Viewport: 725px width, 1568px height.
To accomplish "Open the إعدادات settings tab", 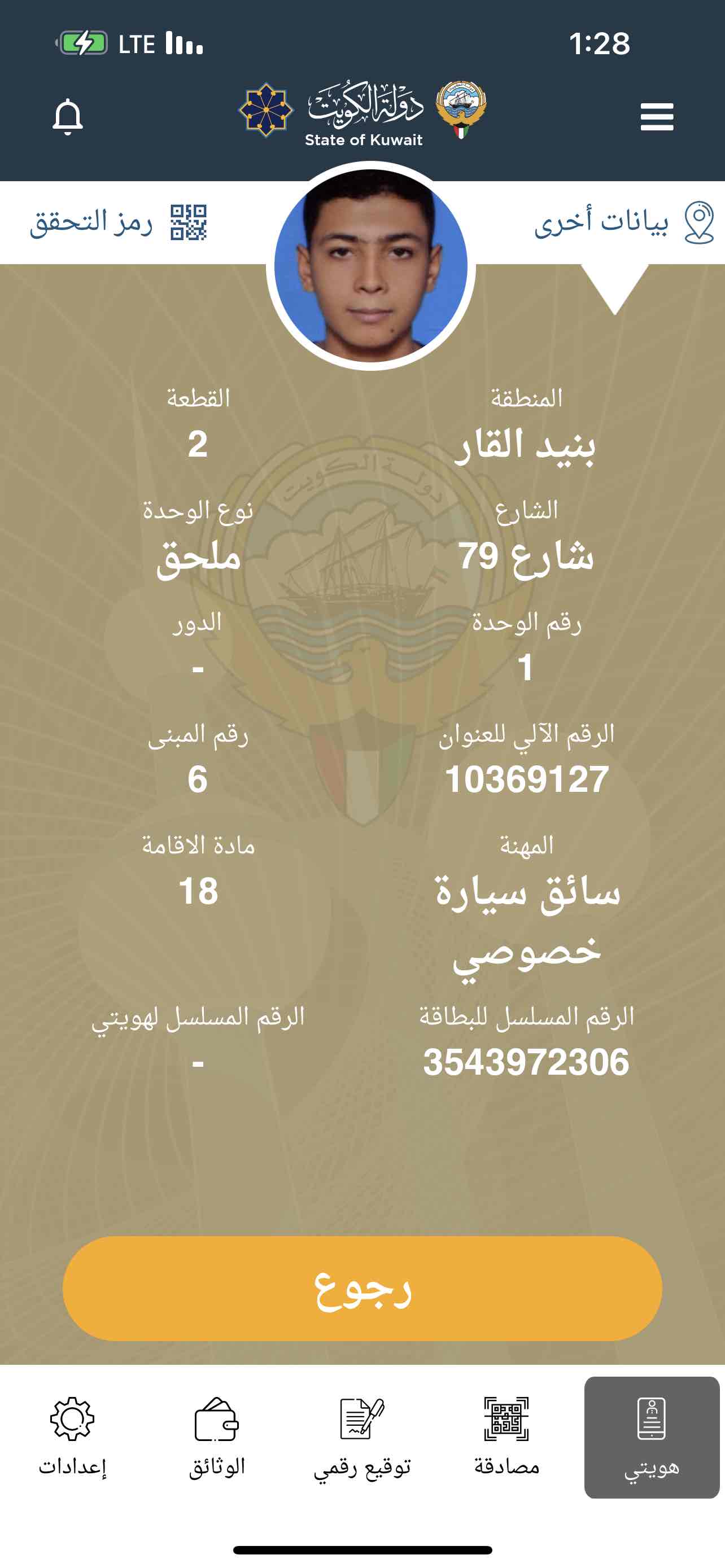I will [72, 1436].
